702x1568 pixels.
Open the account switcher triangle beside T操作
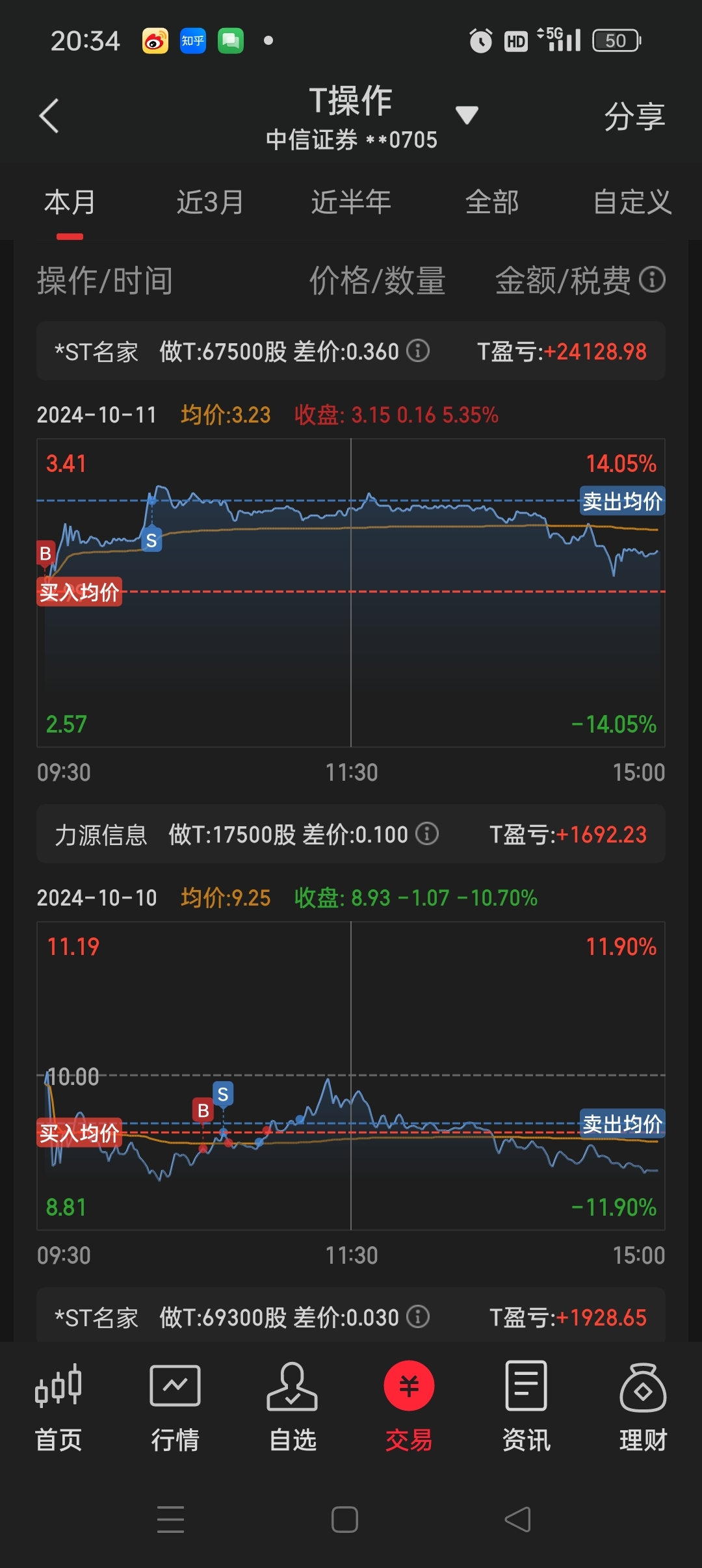point(467,114)
